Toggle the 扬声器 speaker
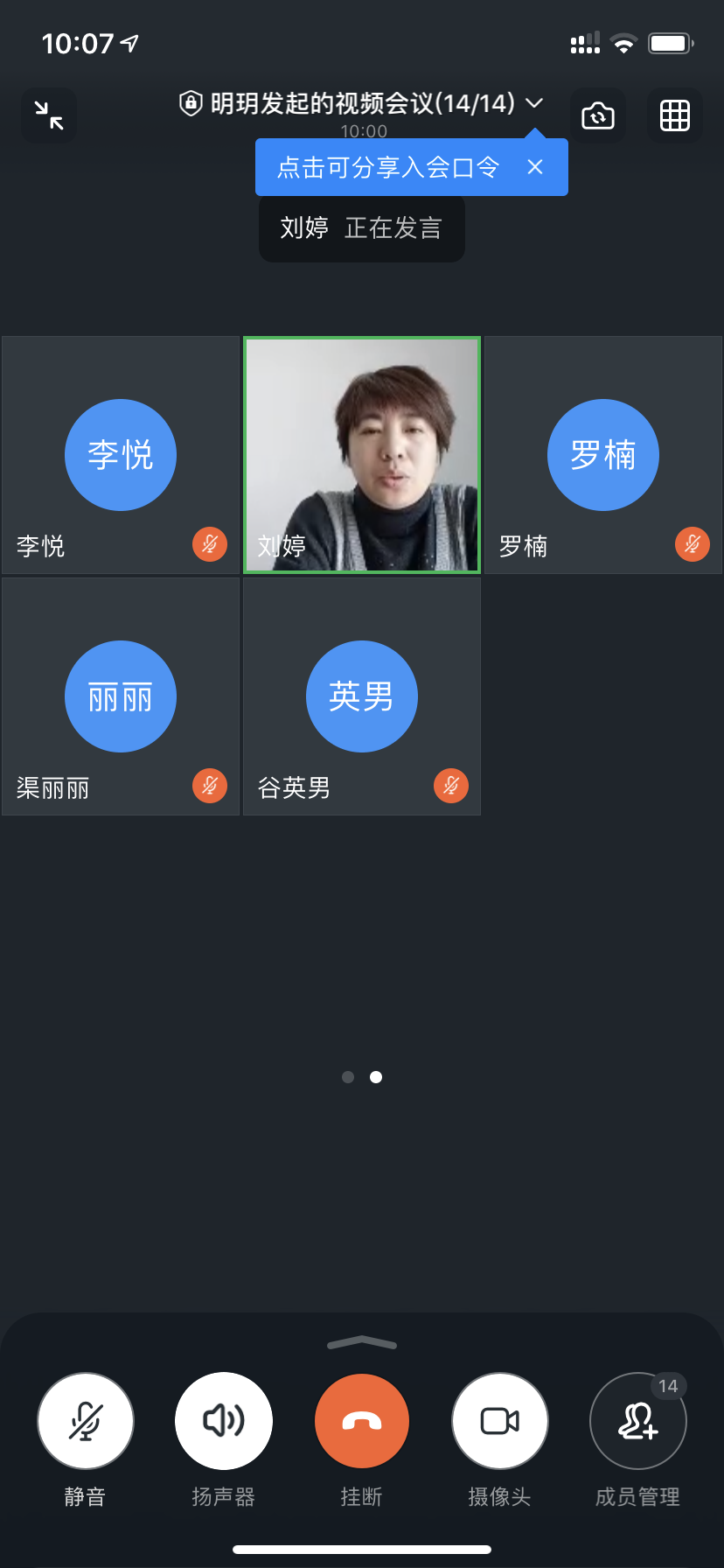 [224, 1421]
